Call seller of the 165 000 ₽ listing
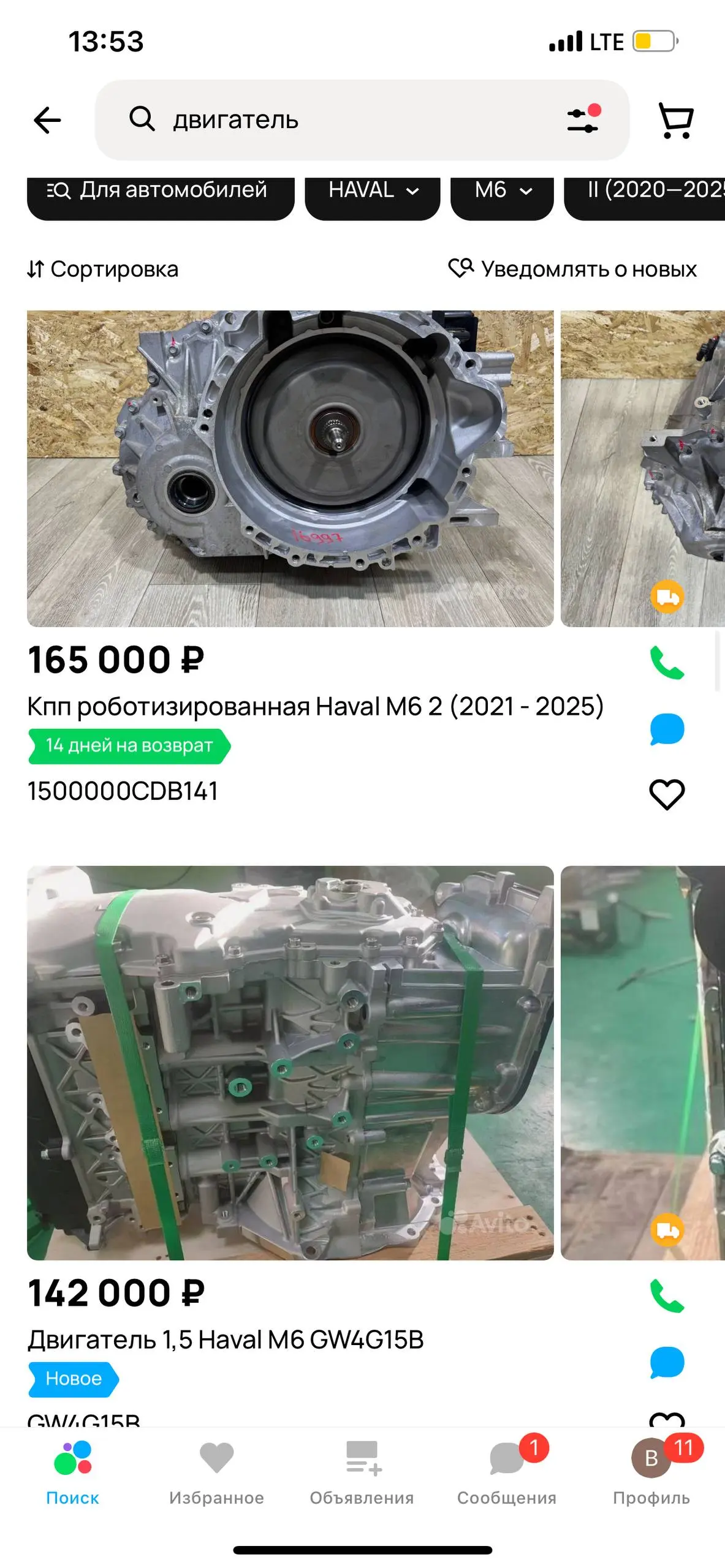The image size is (725, 1568). coord(667,663)
